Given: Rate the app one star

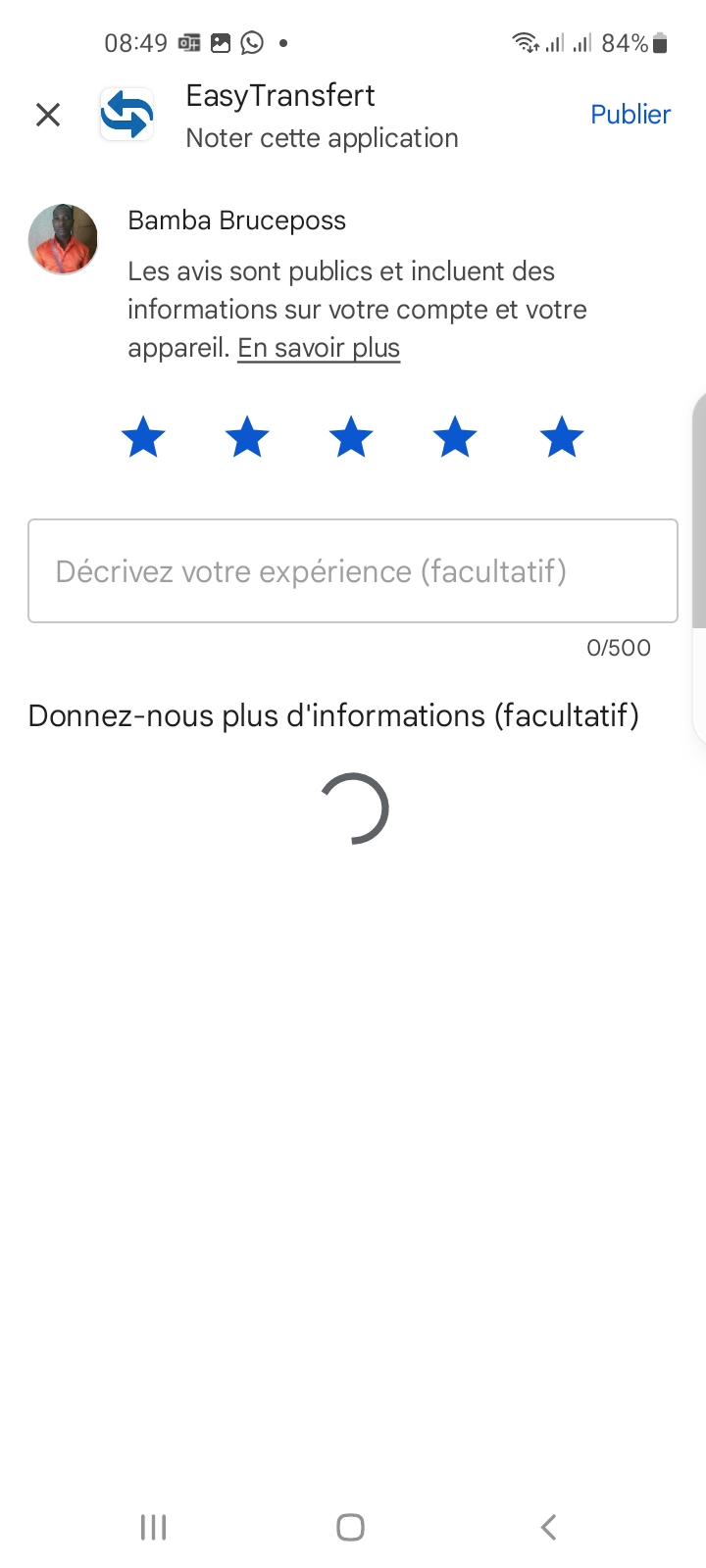Looking at the screenshot, I should pos(143,437).
